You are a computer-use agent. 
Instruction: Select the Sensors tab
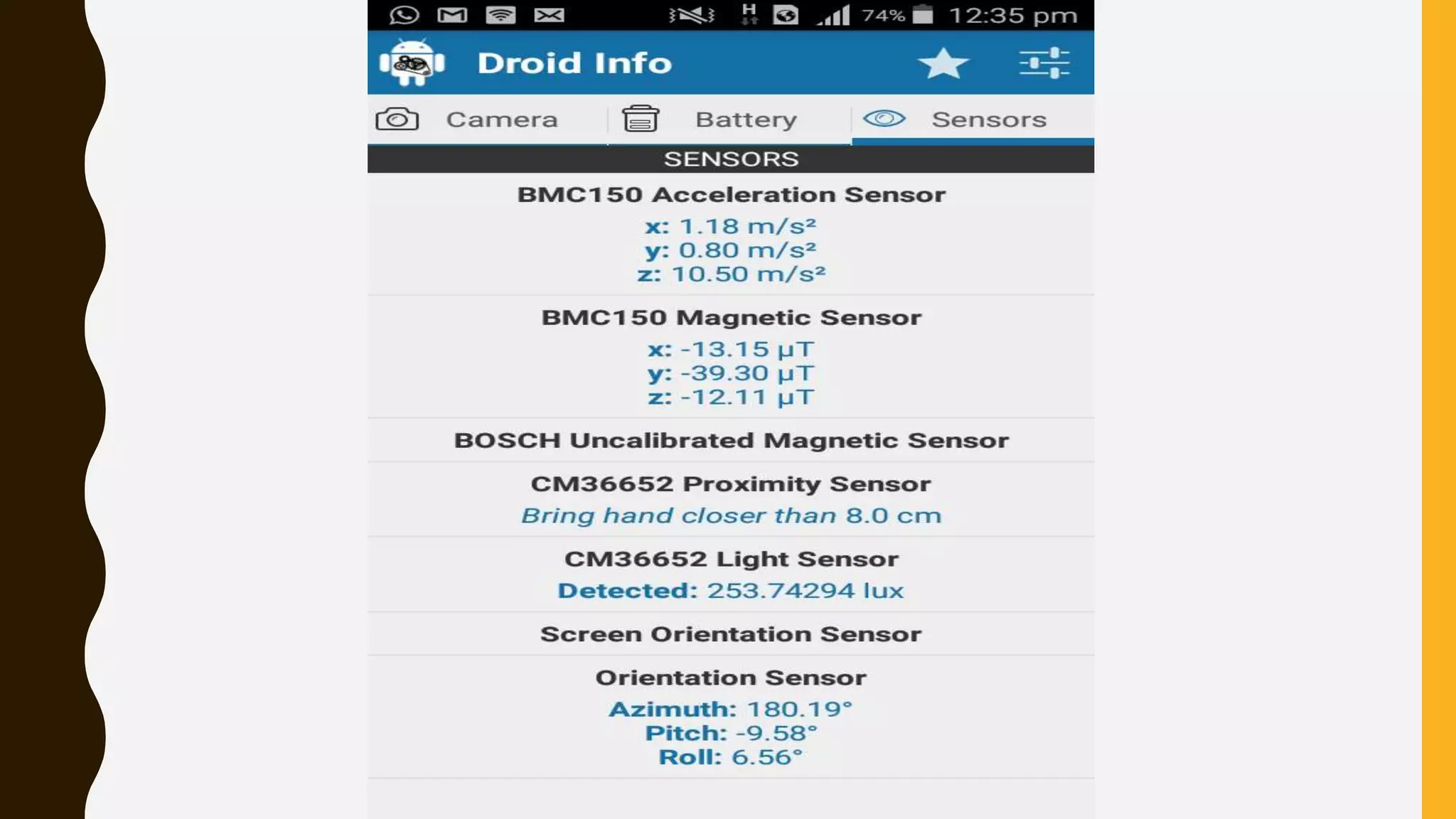(973, 119)
